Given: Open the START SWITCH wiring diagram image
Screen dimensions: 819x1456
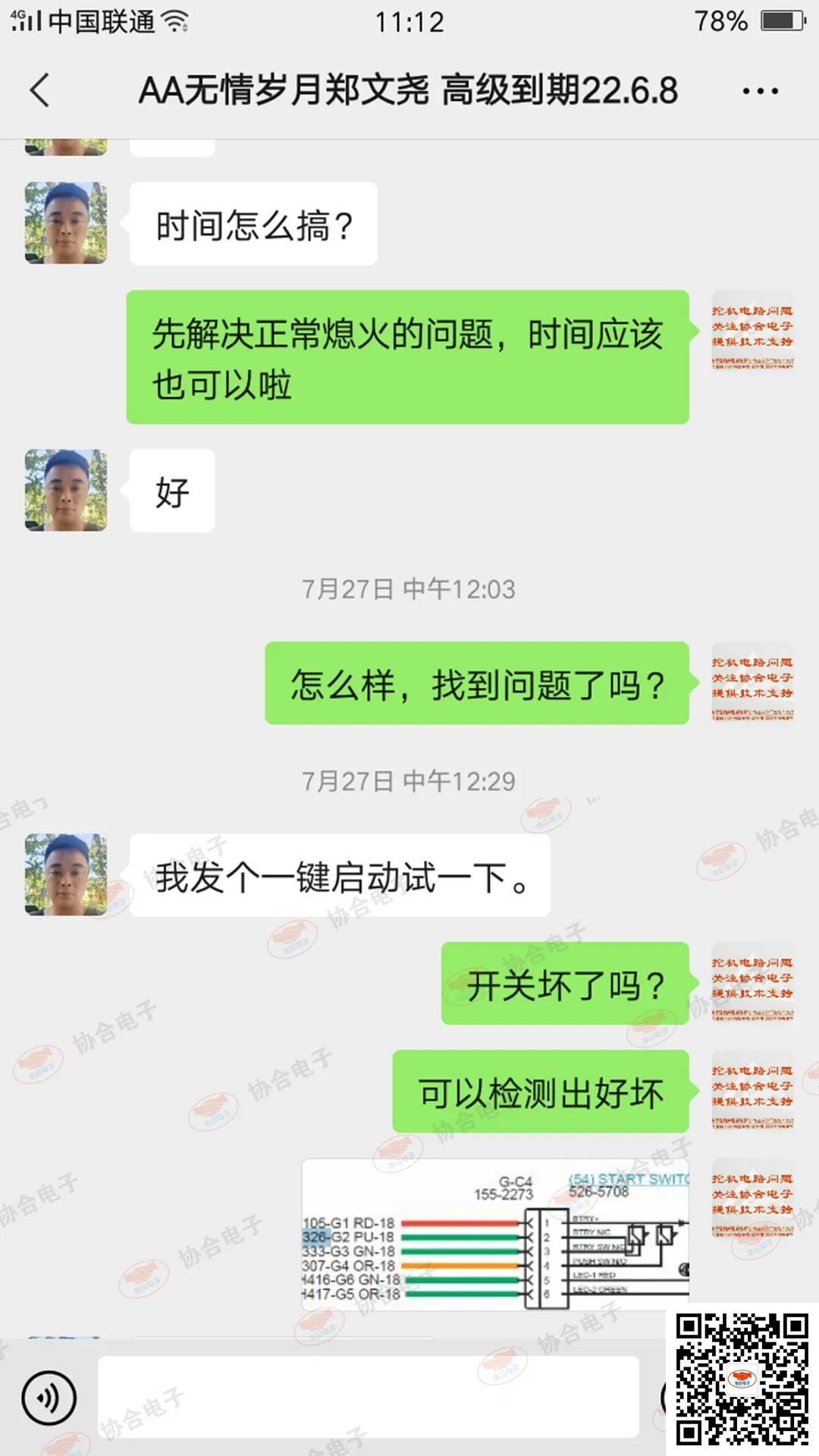Looking at the screenshot, I should [494, 1235].
